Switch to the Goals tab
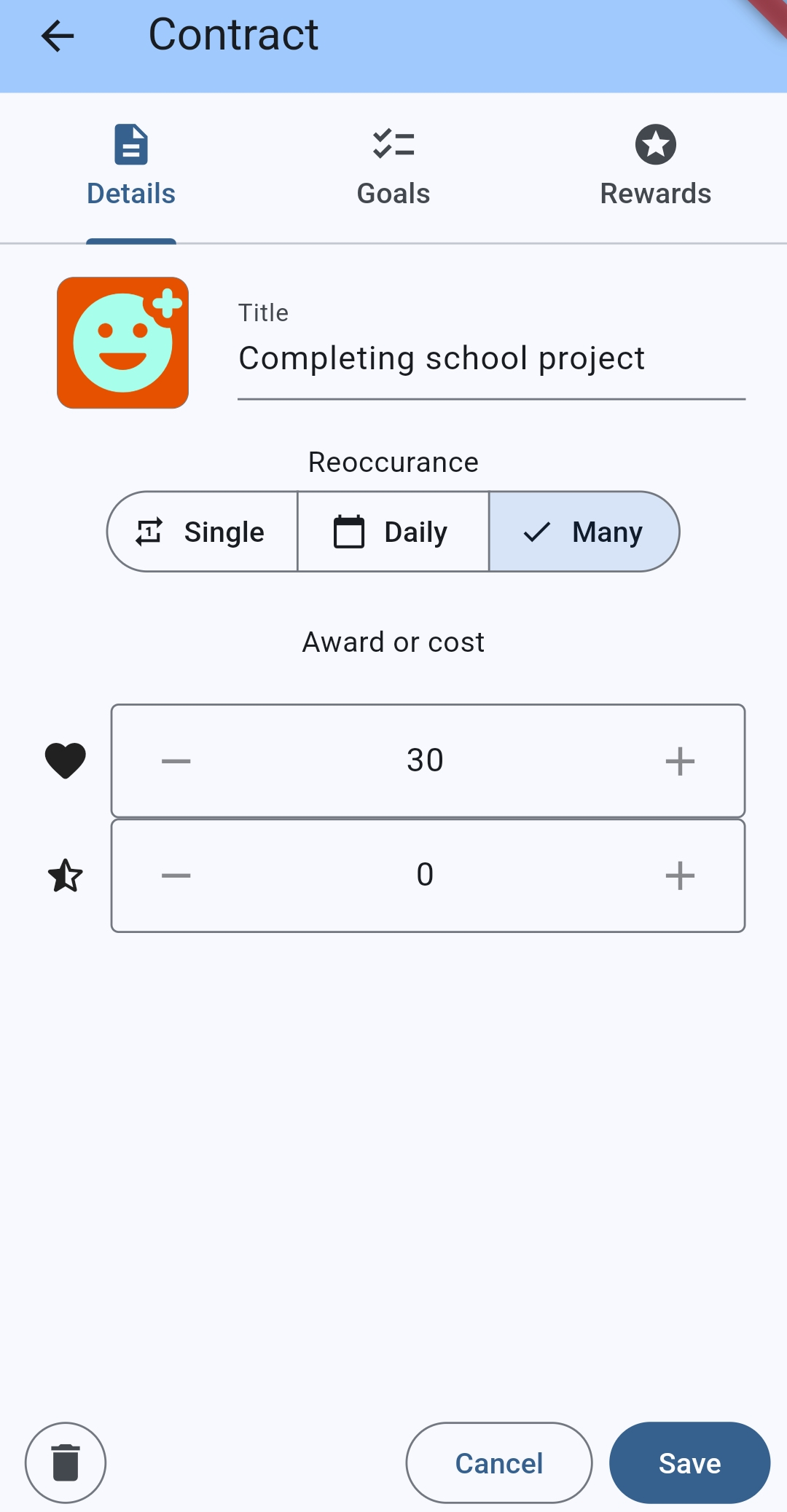This screenshot has height=1512, width=787. click(393, 168)
